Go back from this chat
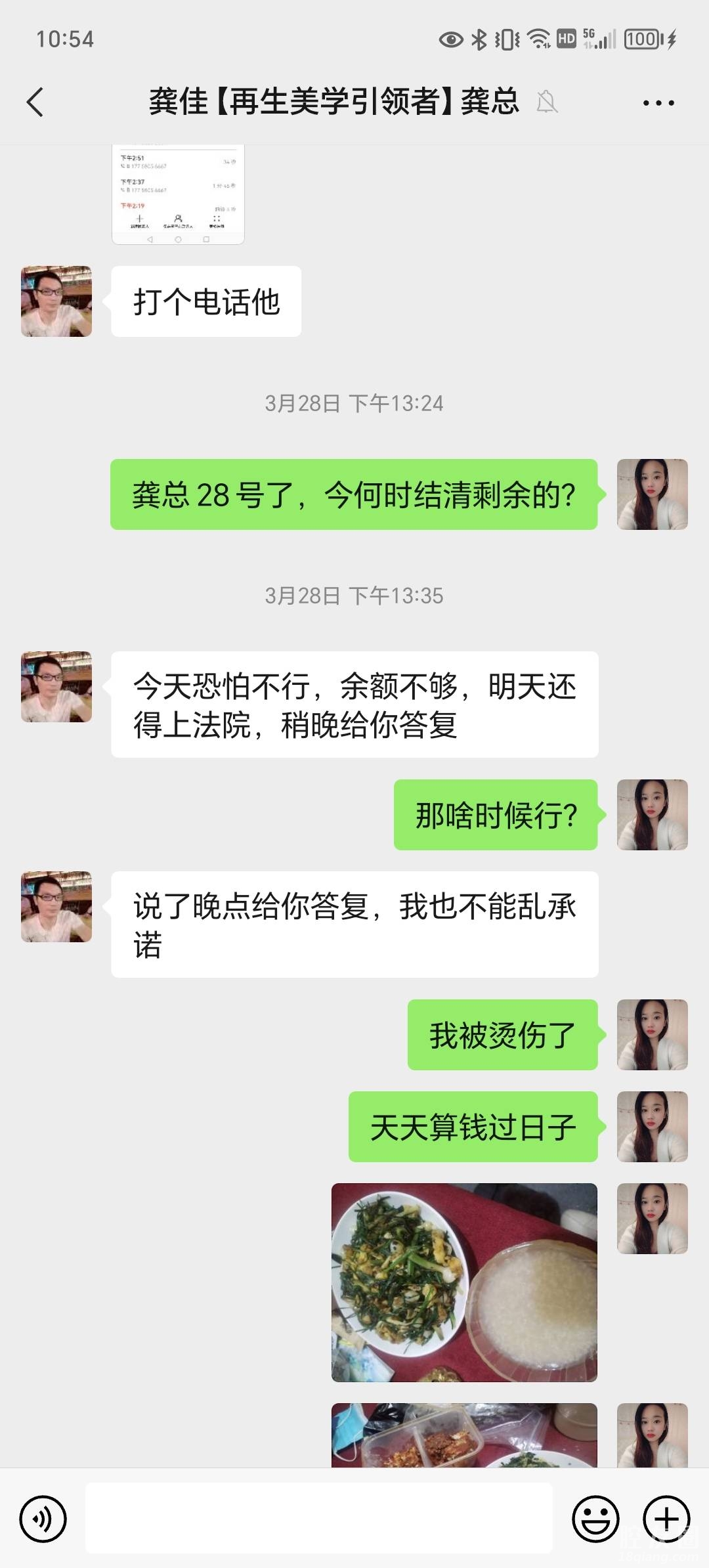This screenshot has width=709, height=1568. point(35,102)
